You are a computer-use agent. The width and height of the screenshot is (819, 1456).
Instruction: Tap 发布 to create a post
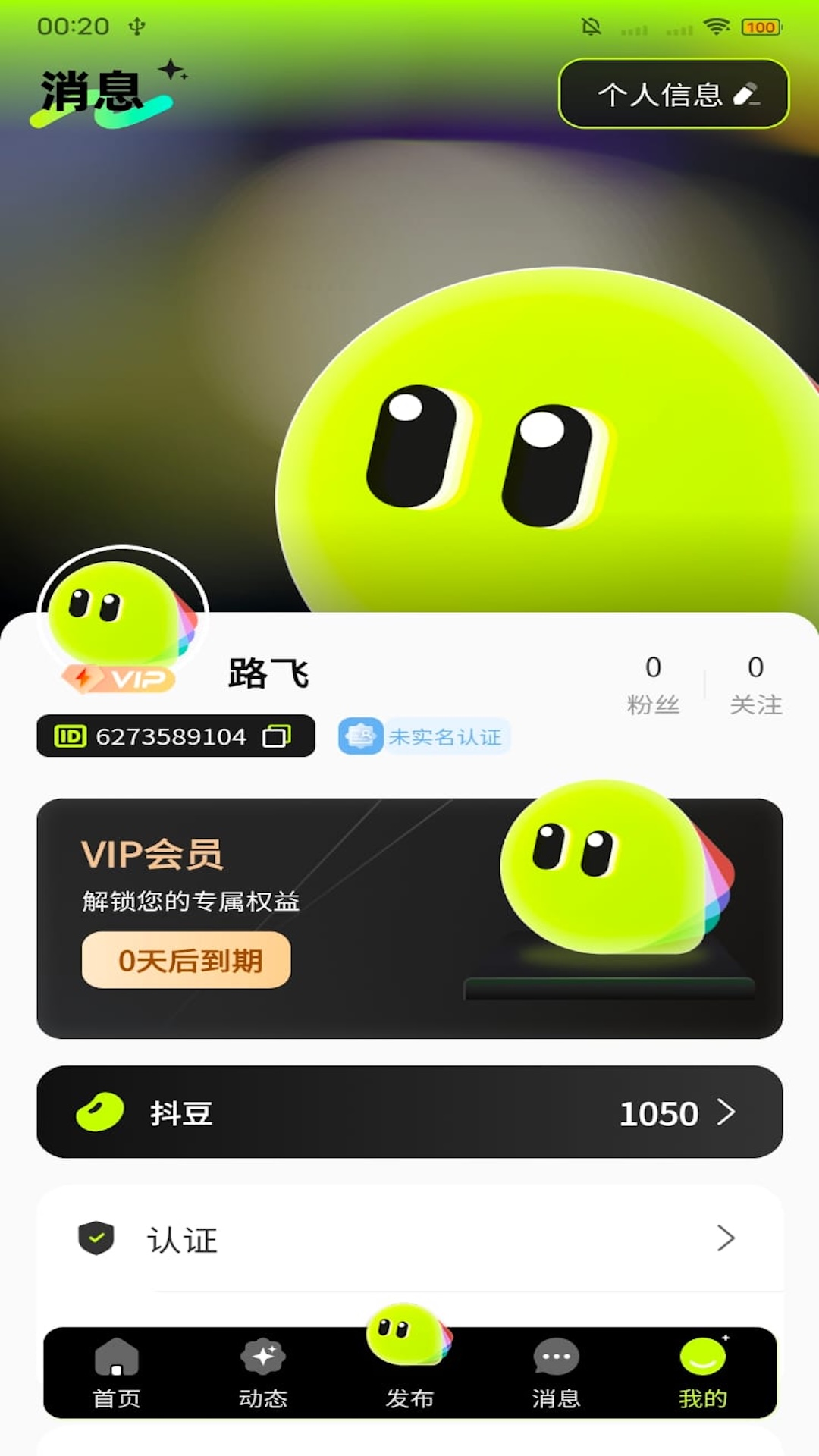[409, 1357]
